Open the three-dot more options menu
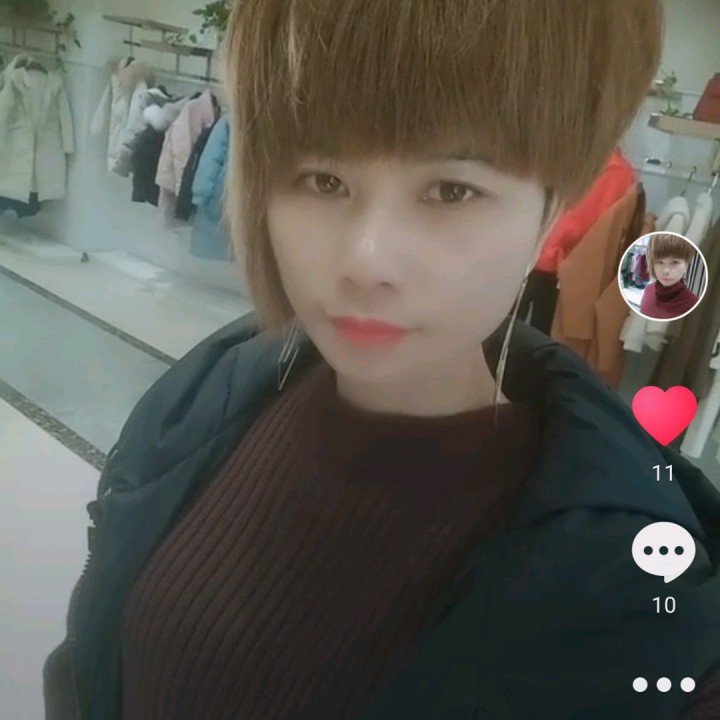The image size is (720, 720). click(x=664, y=684)
